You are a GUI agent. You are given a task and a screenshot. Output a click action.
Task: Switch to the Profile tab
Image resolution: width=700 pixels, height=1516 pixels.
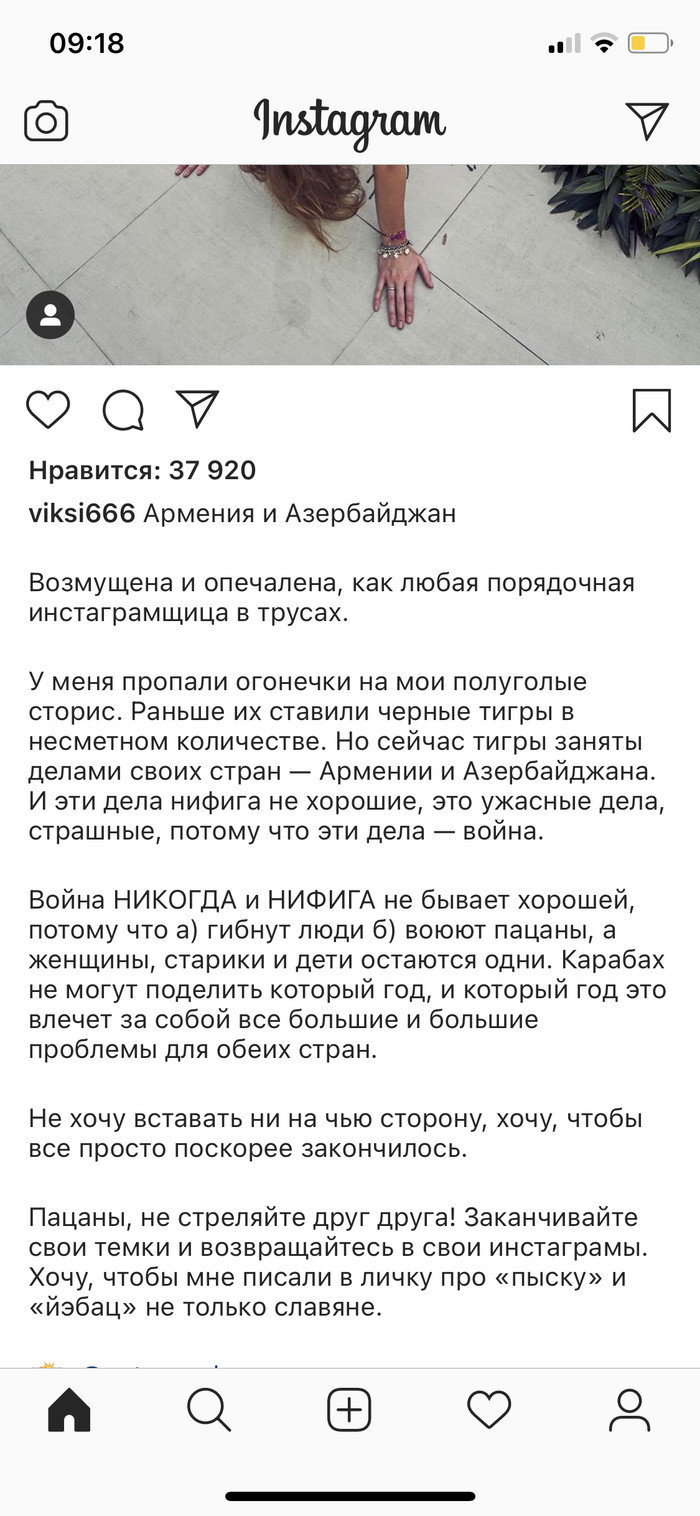click(630, 1410)
